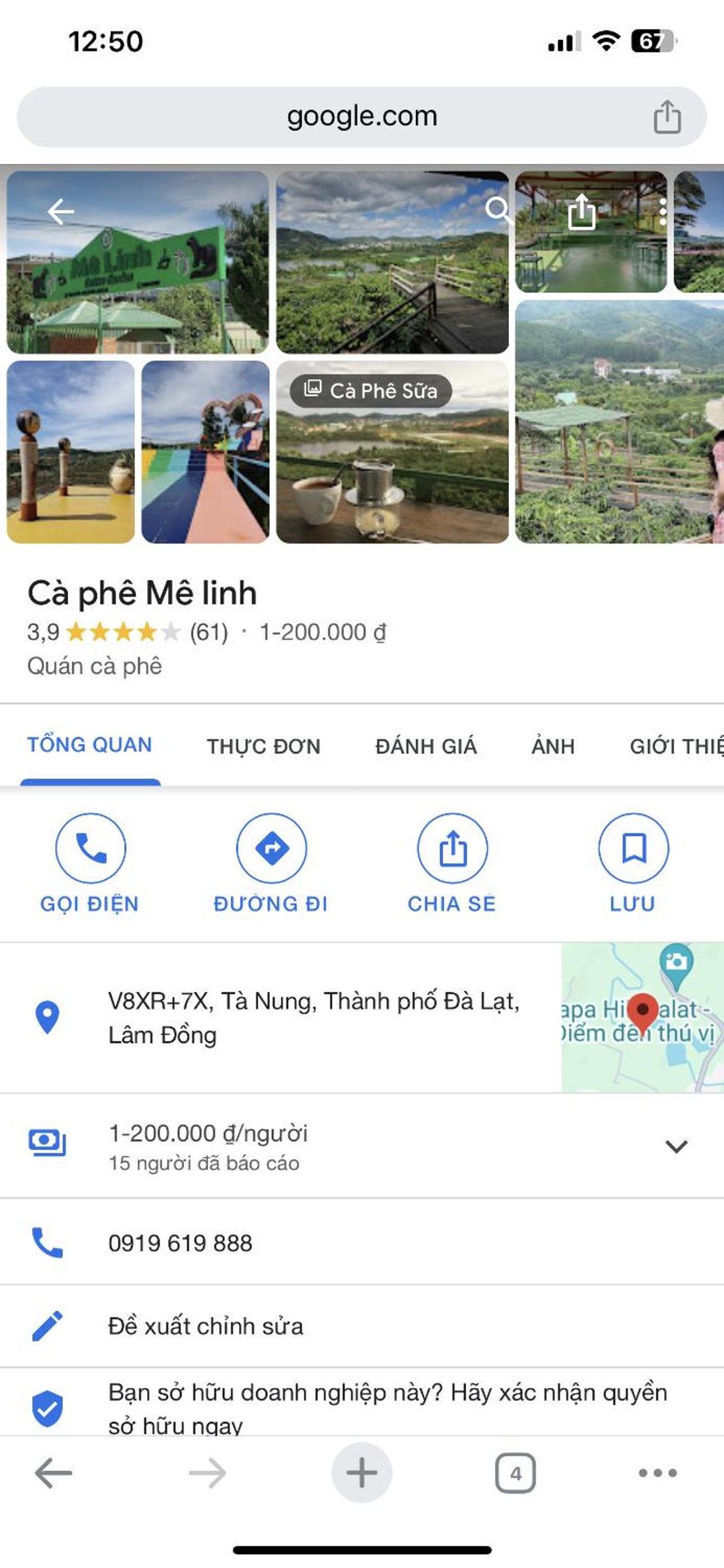Open a new browser tab

point(362,1473)
